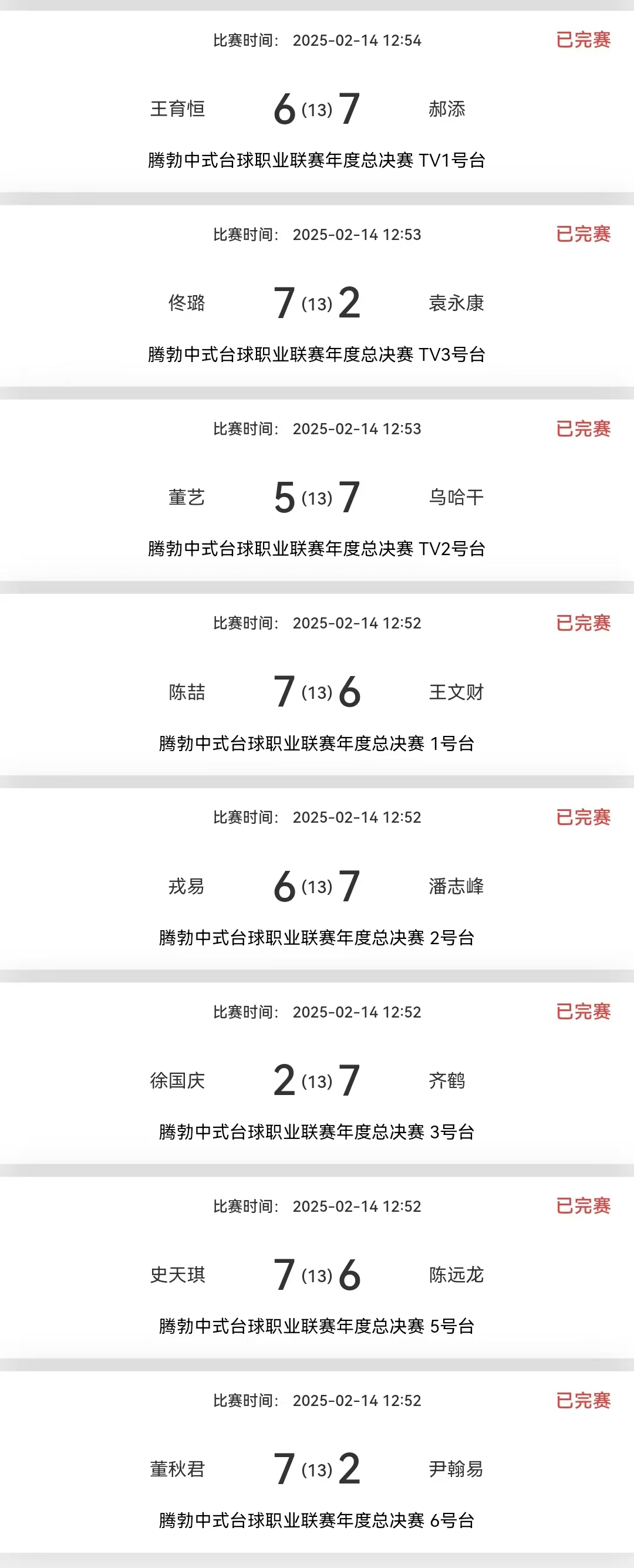This screenshot has height=1568, width=634.
Task: Open the 史天琪 vs 陈远龙 match
Action: click(316, 1275)
